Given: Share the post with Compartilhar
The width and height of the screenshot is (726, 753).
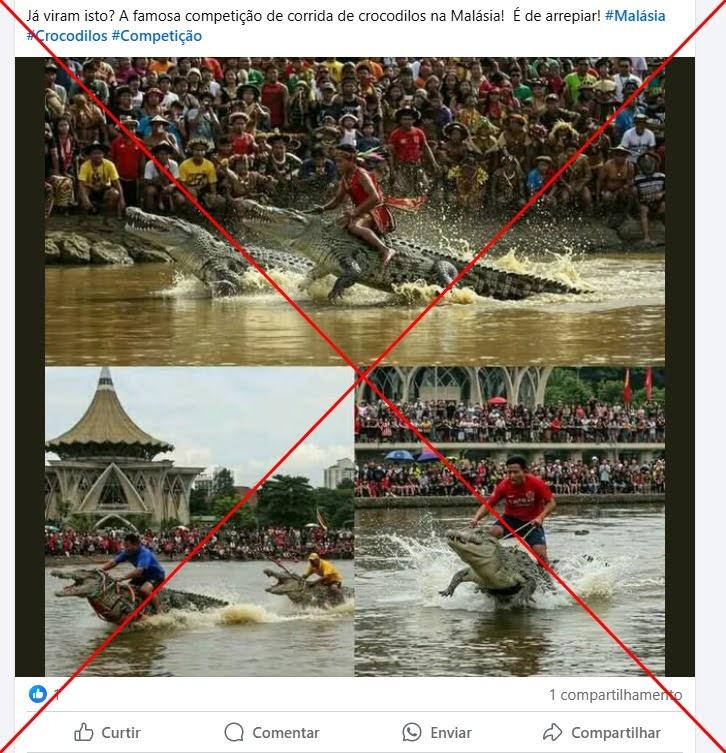Looking at the screenshot, I should coord(601,732).
